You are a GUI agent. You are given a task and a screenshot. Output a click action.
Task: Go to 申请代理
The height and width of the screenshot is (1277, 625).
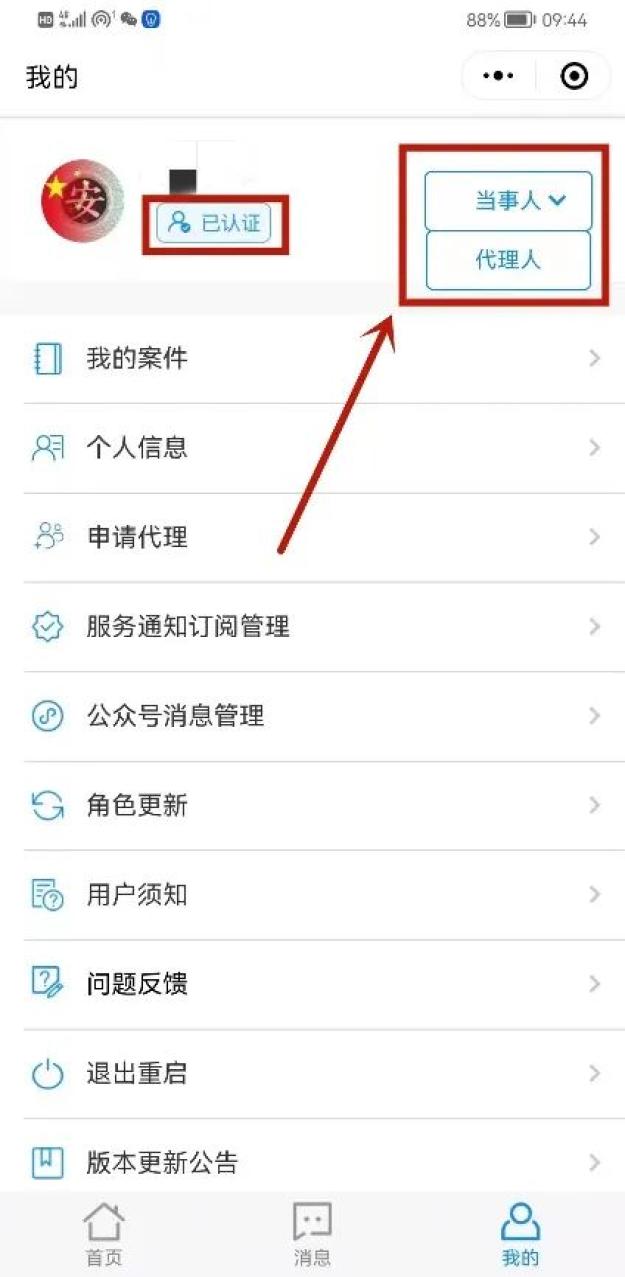[x=312, y=537]
